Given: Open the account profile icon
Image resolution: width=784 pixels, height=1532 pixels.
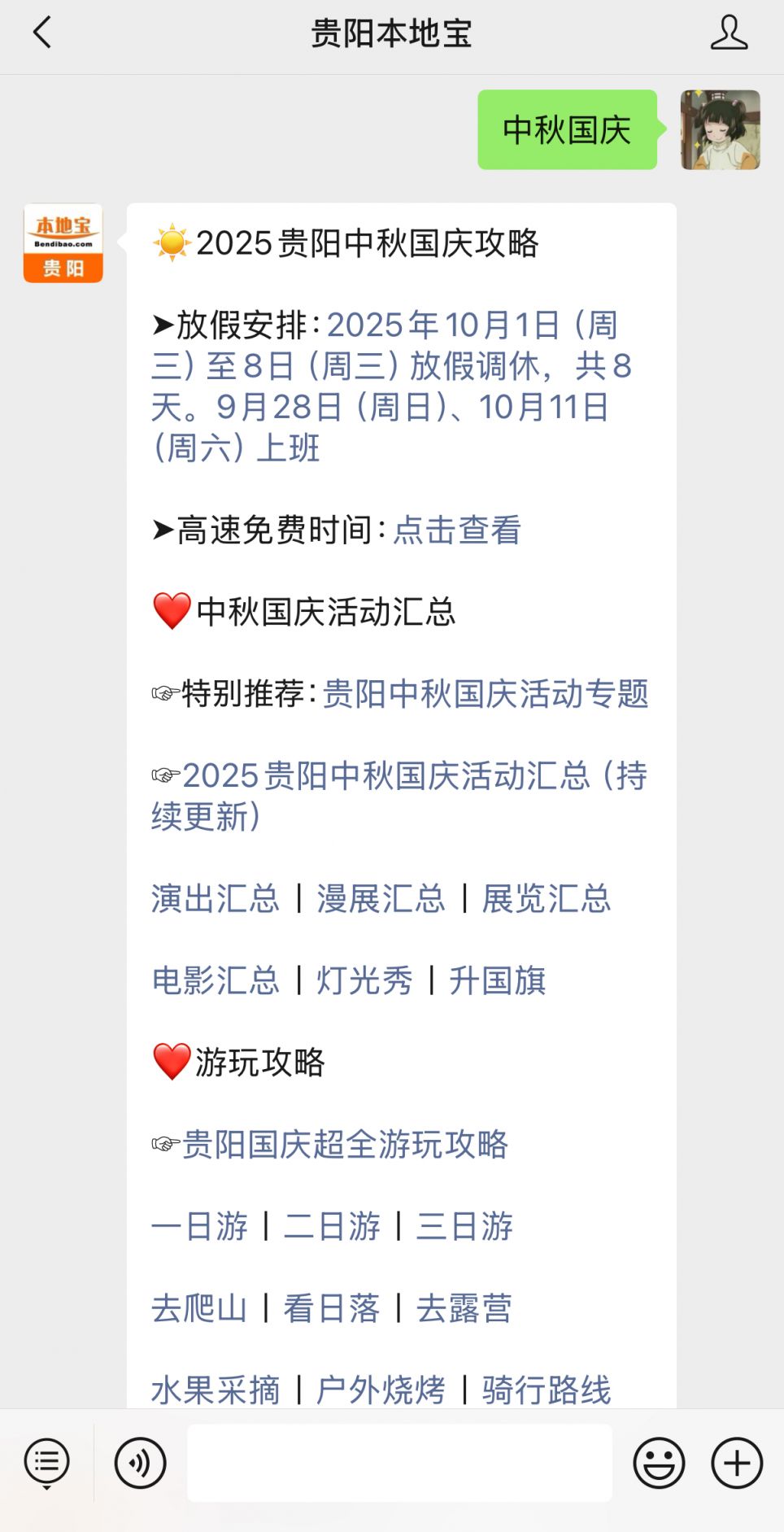Looking at the screenshot, I should 729,33.
